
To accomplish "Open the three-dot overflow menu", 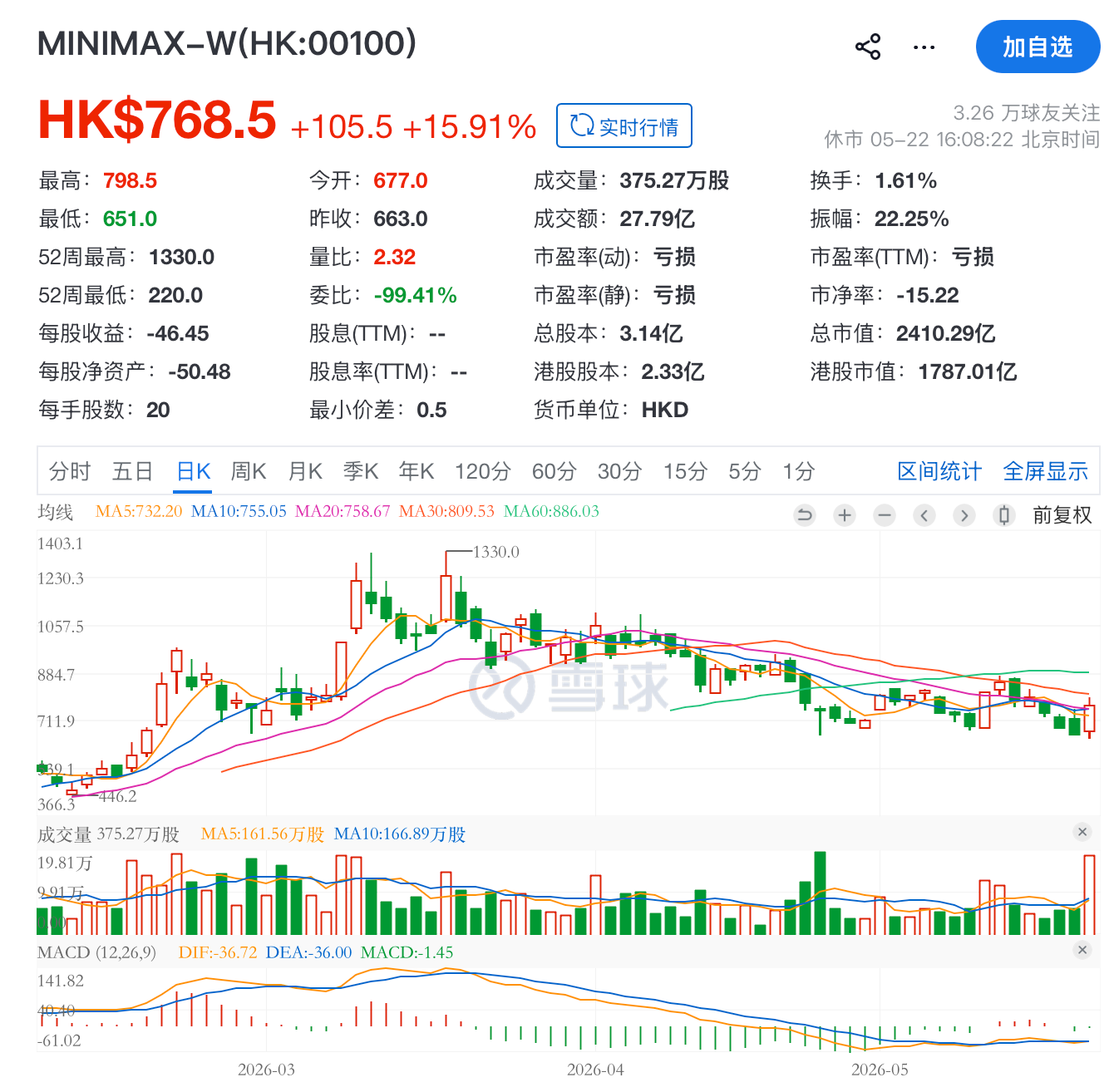I will 924,47.
